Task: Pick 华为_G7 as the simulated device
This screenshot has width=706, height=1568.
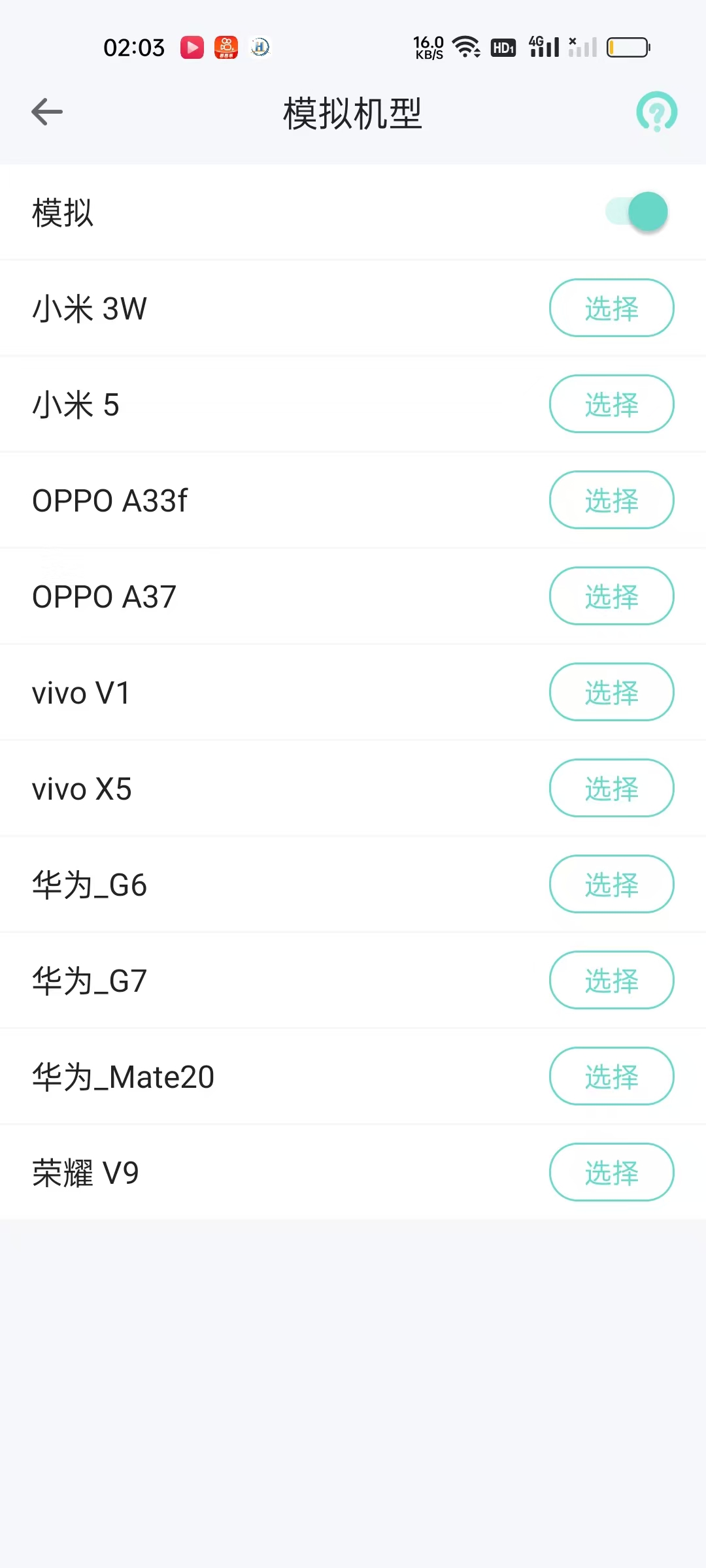Action: pos(611,980)
